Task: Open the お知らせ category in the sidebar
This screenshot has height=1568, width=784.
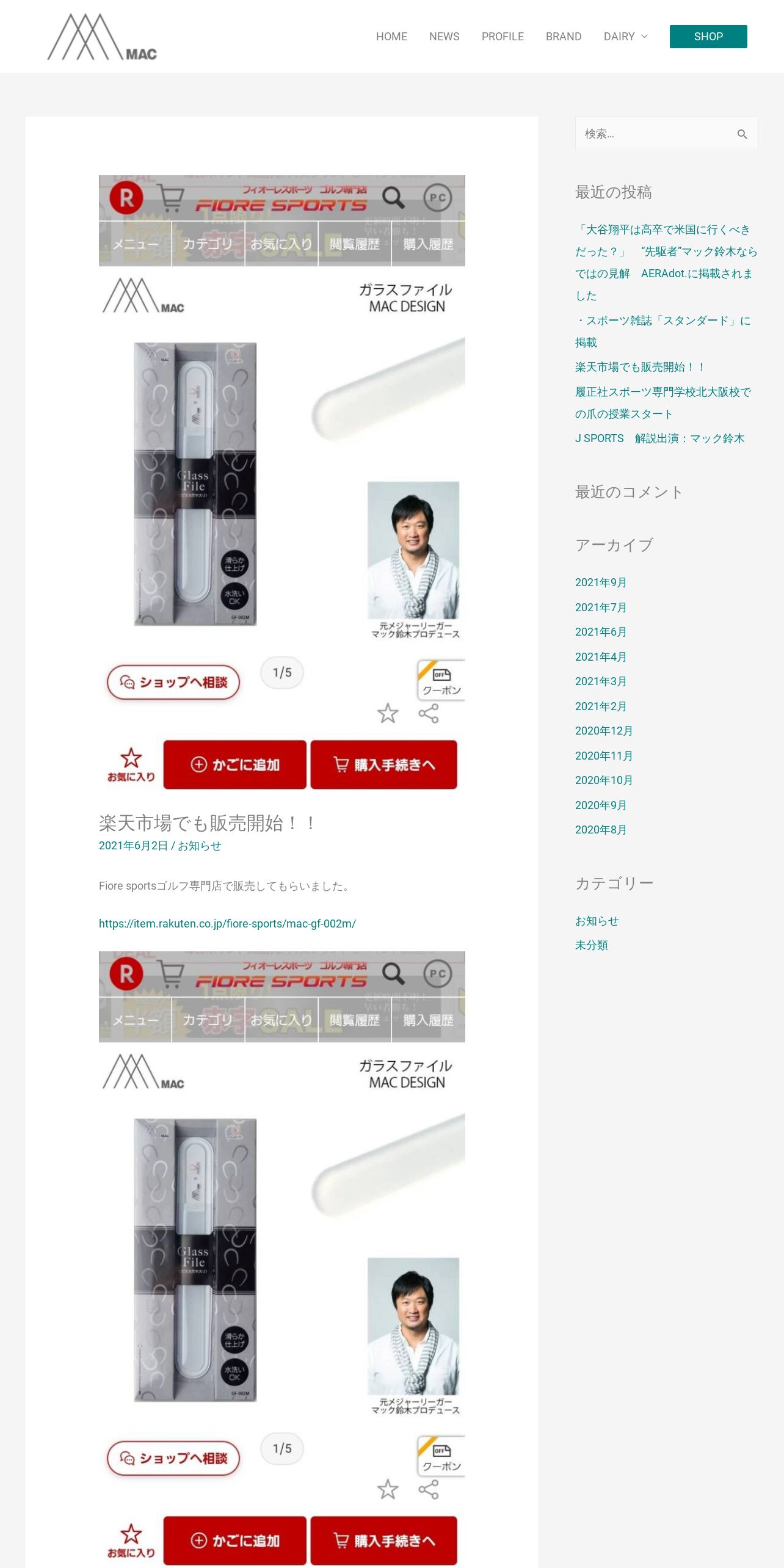Action: coord(597,921)
